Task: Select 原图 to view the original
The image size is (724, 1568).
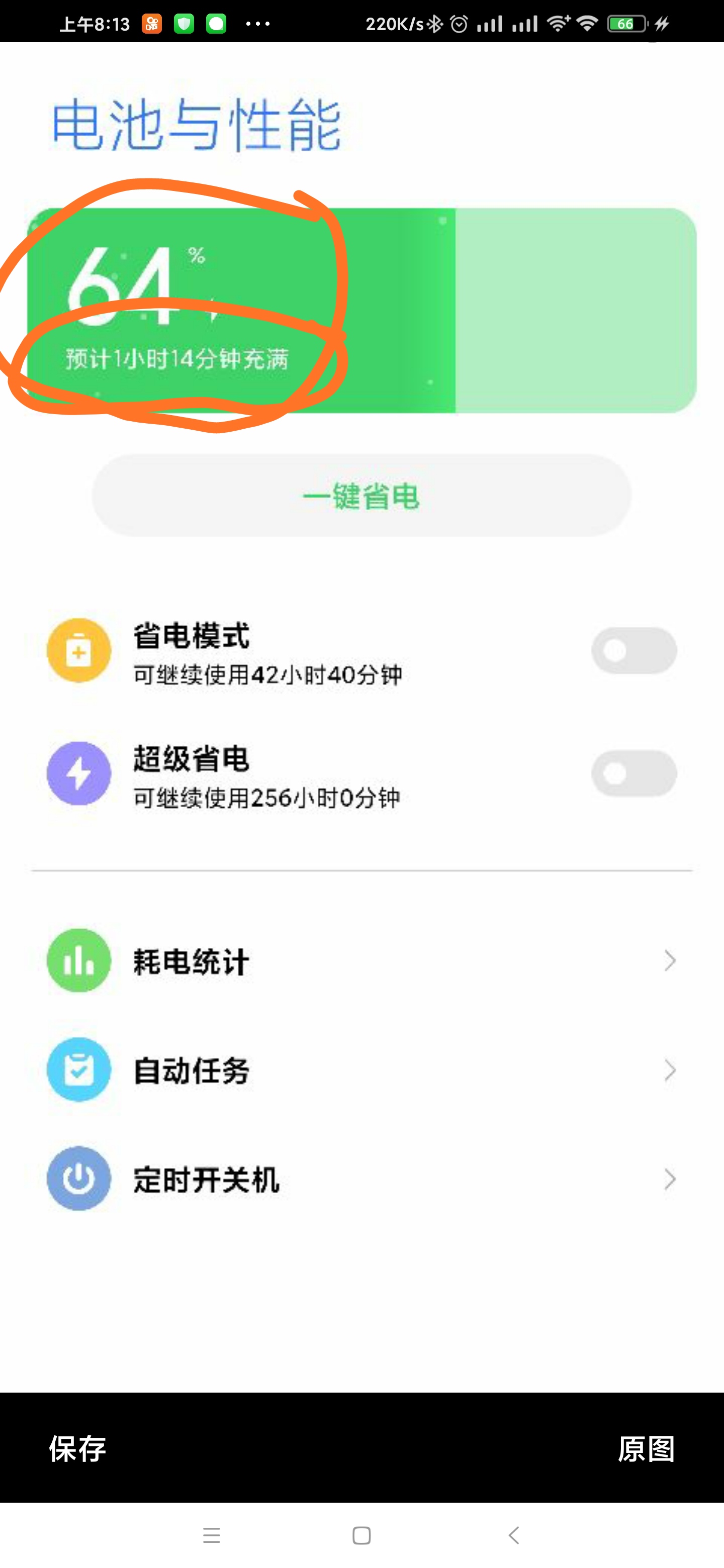Action: (647, 1449)
